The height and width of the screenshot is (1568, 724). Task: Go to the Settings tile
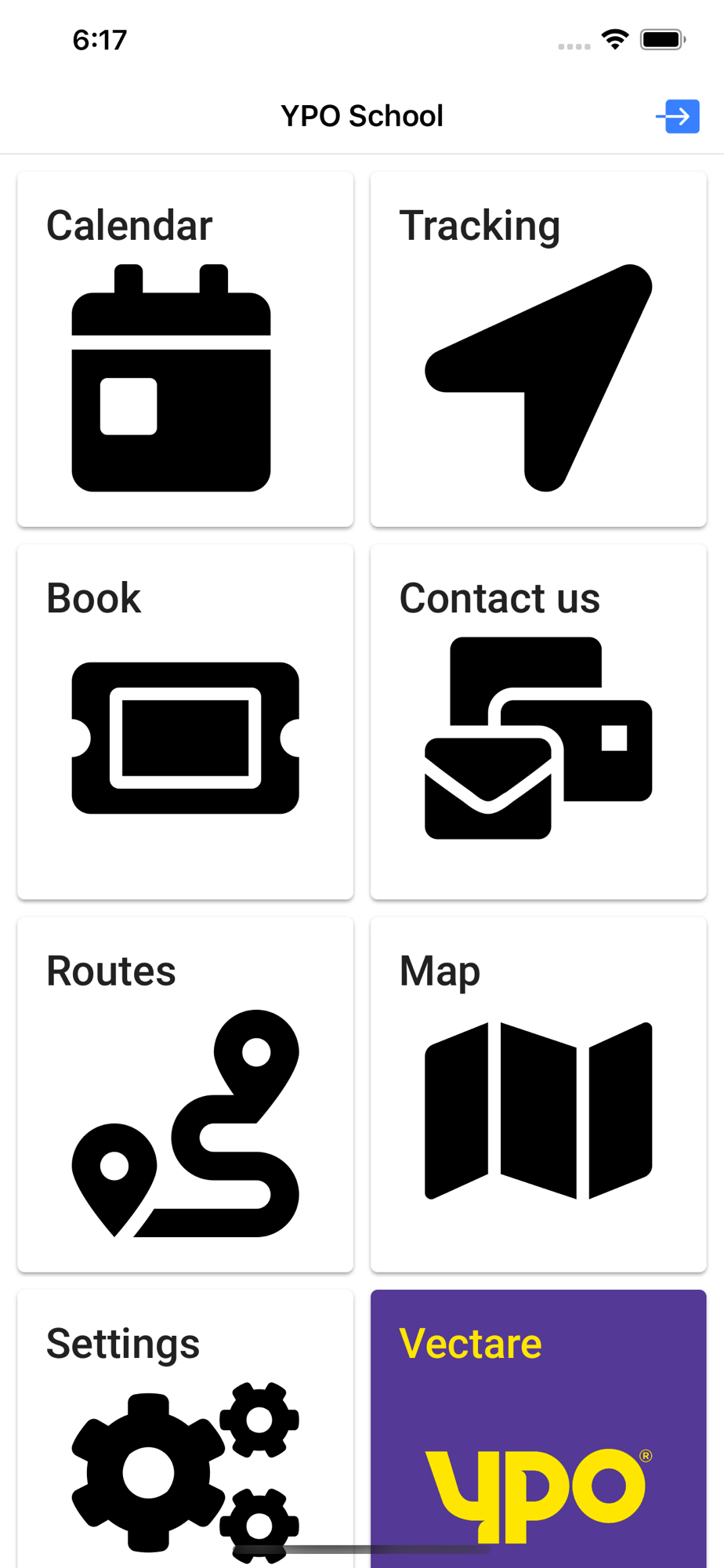(186, 1428)
